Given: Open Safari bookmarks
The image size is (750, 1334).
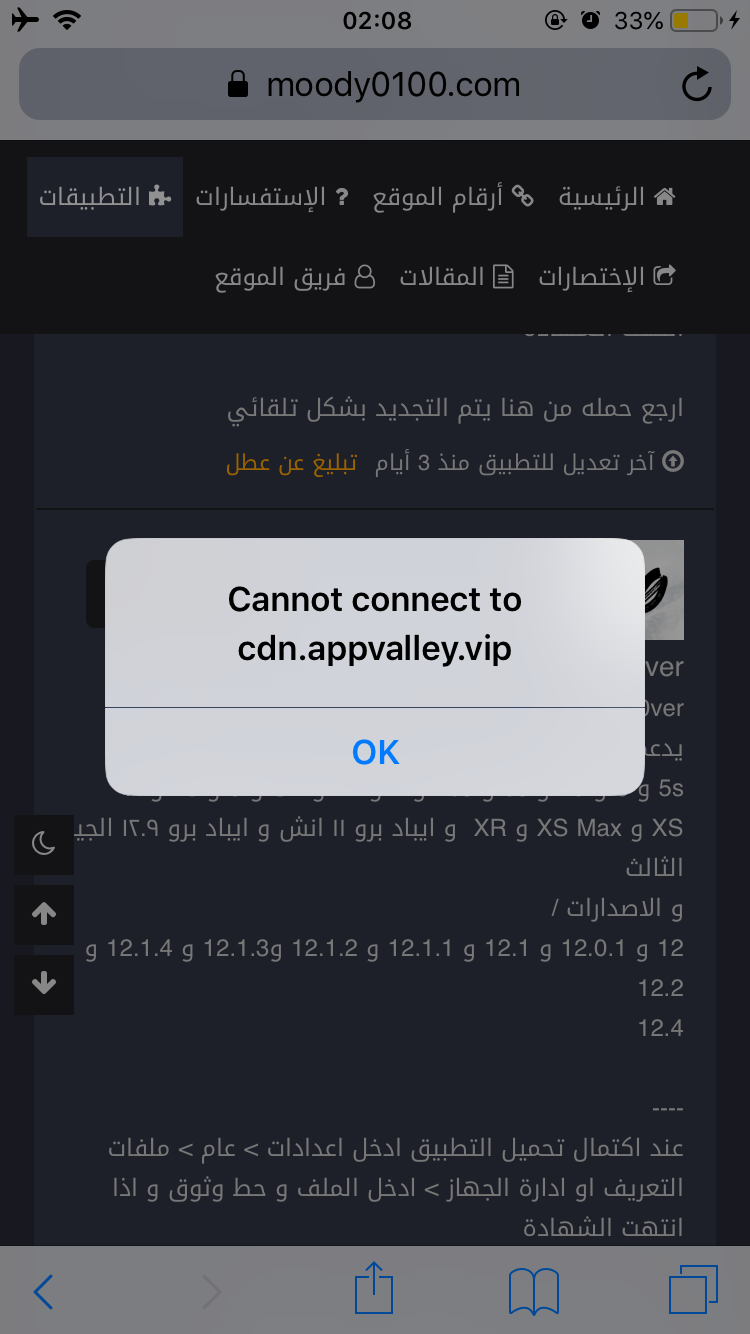Looking at the screenshot, I should pos(534,1292).
